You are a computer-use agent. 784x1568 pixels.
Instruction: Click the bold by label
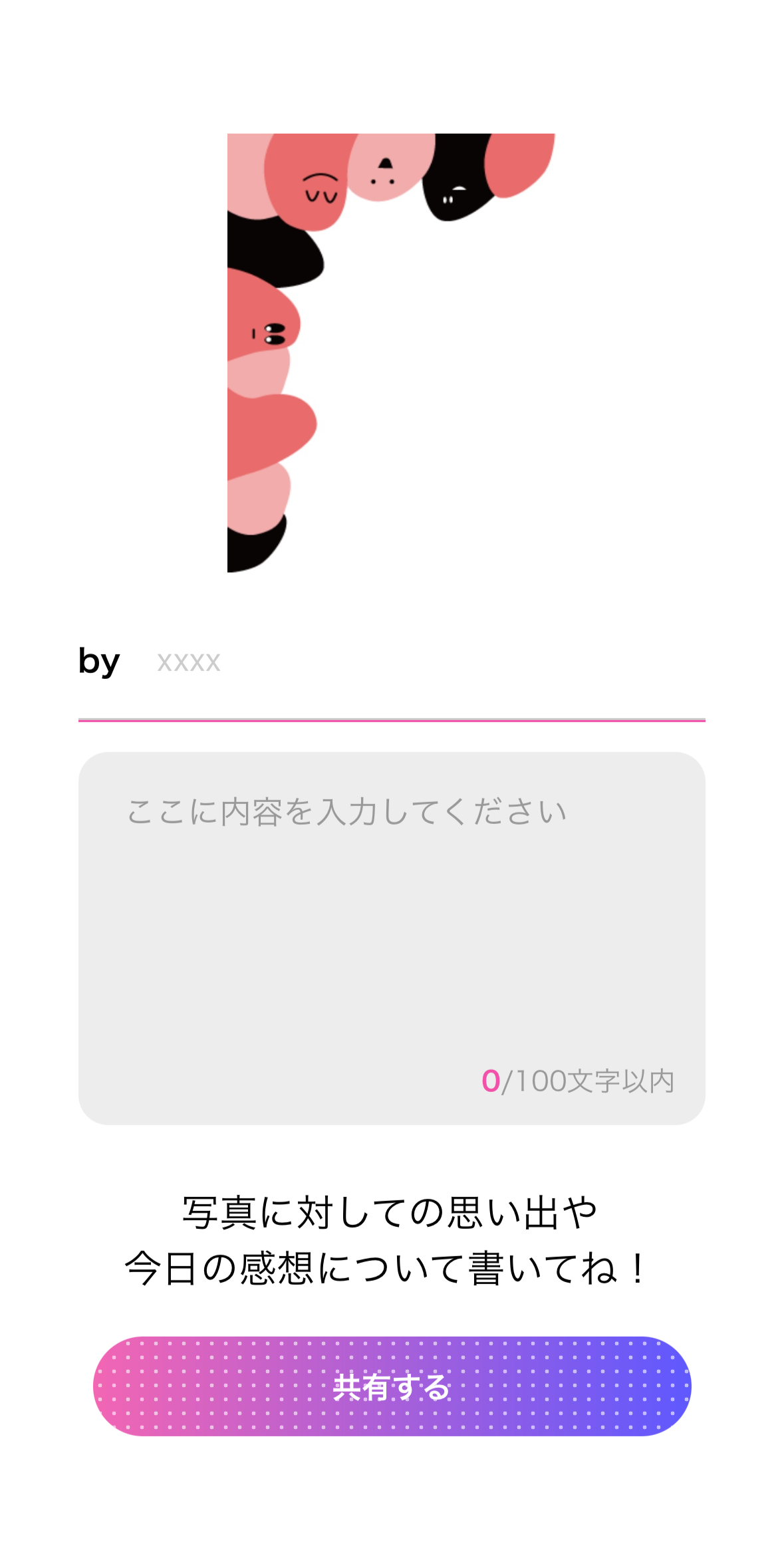click(x=97, y=660)
